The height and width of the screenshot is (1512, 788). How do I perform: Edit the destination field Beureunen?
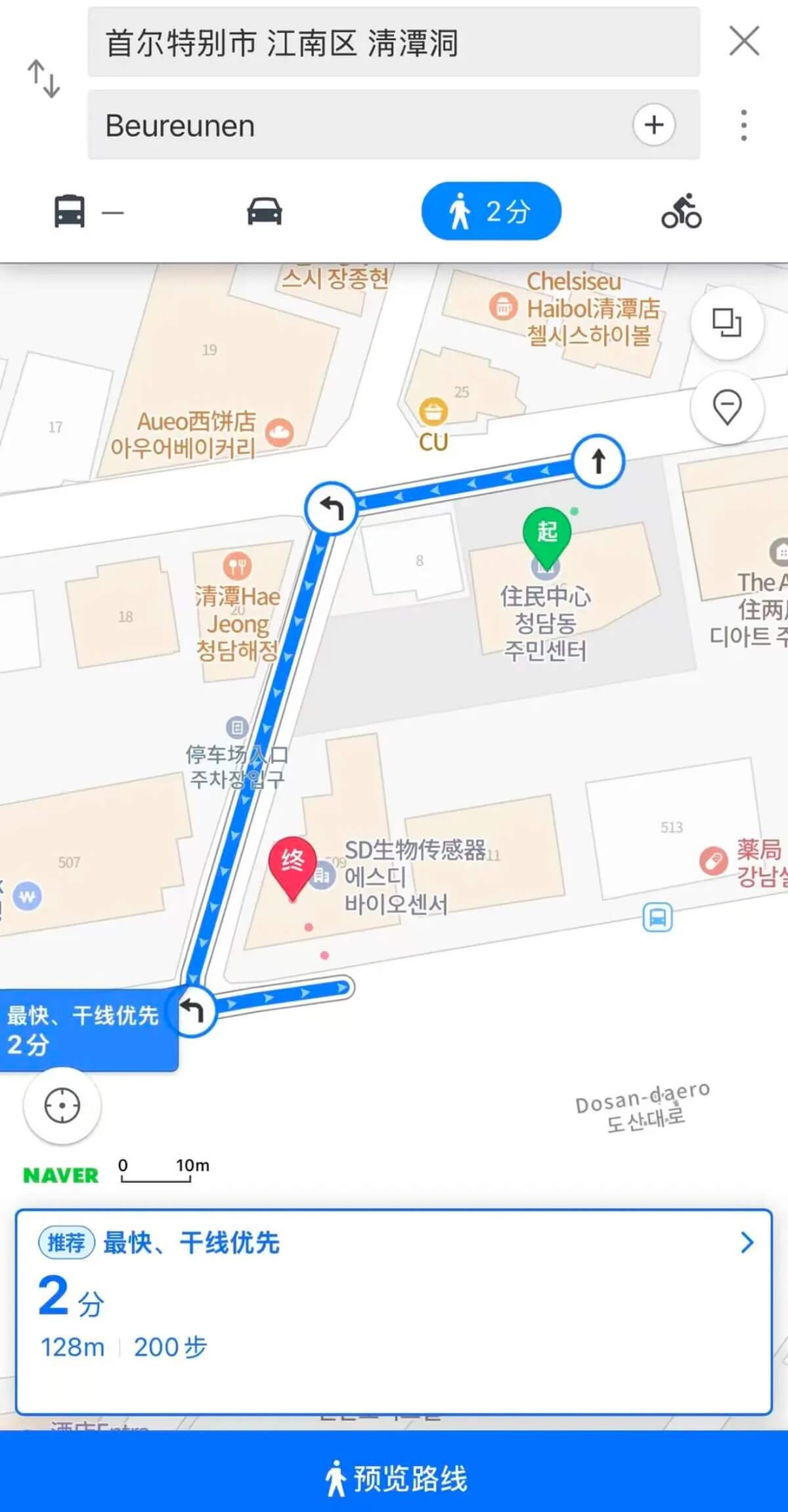(x=355, y=125)
